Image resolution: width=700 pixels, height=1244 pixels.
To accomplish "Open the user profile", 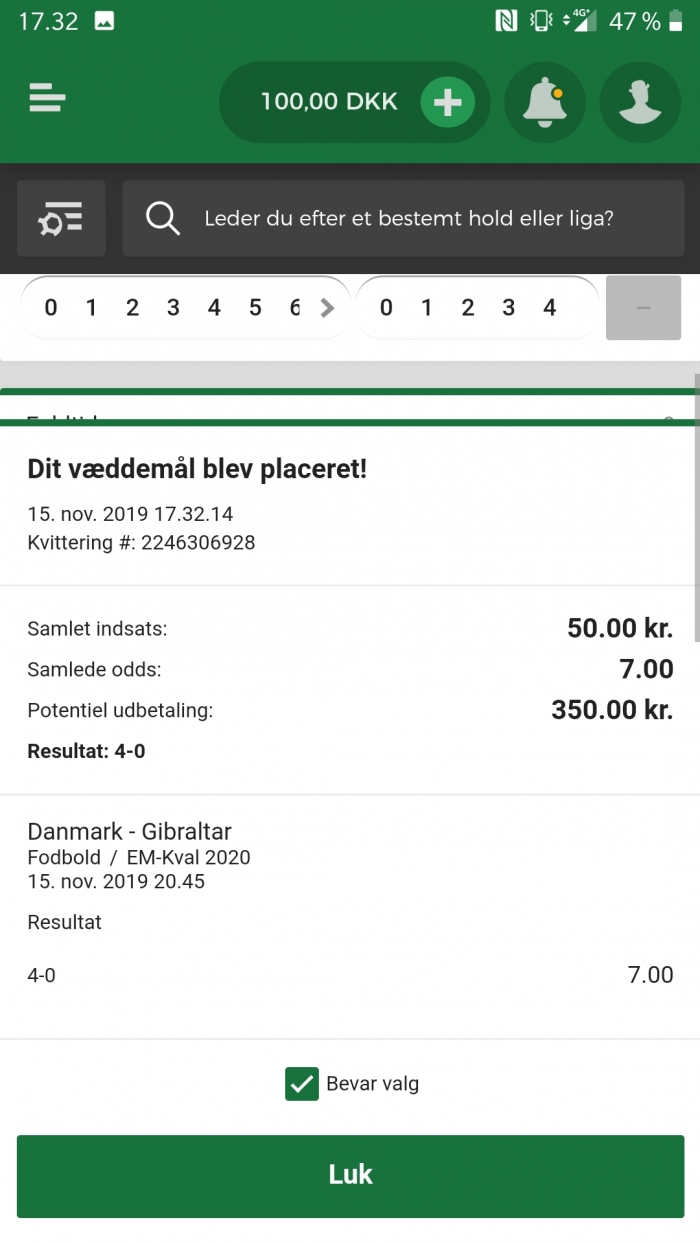I will (640, 102).
